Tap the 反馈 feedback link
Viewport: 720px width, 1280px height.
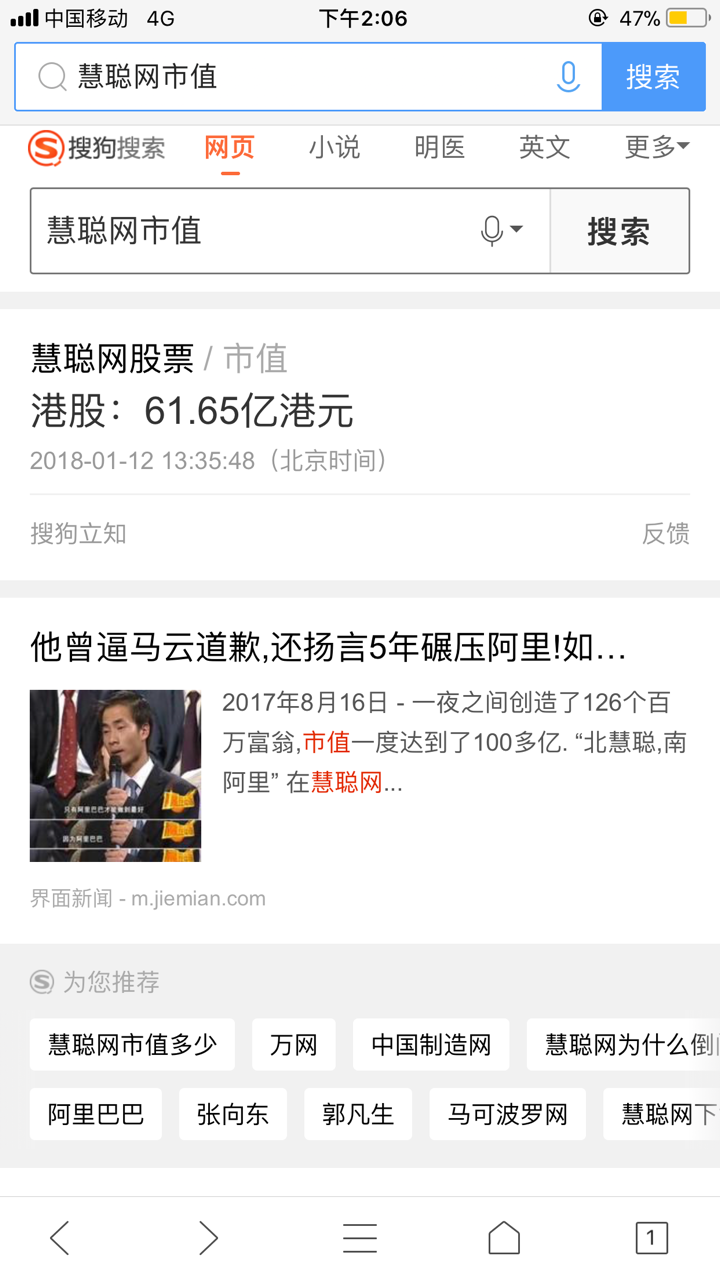pos(665,533)
